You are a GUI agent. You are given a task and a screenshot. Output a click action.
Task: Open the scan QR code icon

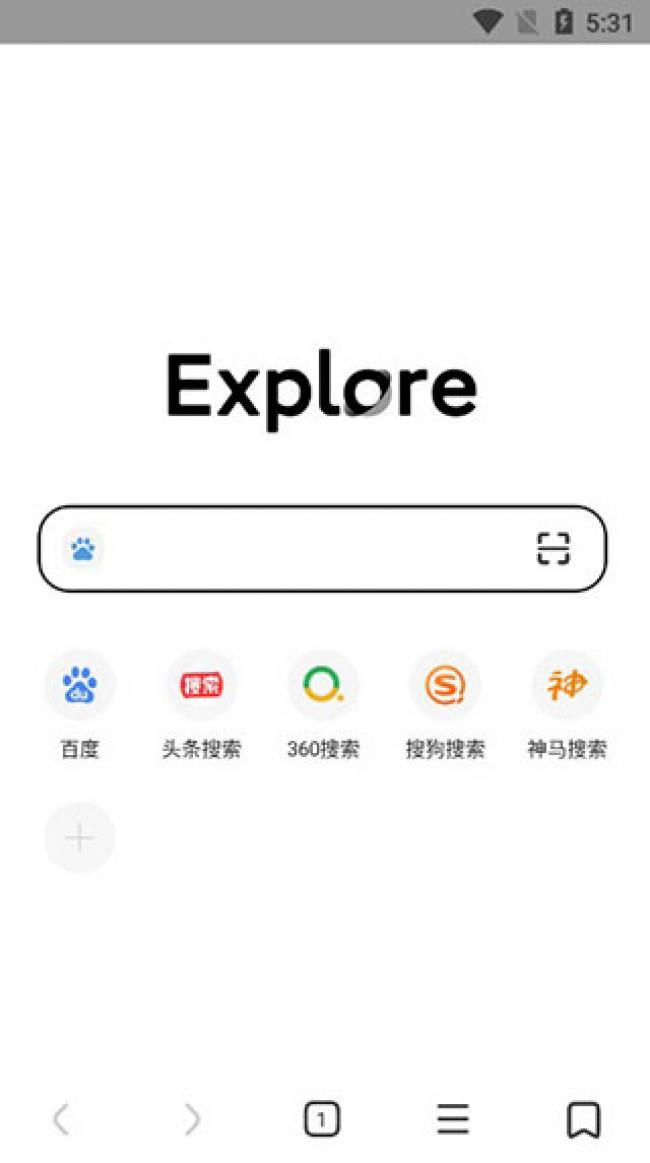[553, 549]
